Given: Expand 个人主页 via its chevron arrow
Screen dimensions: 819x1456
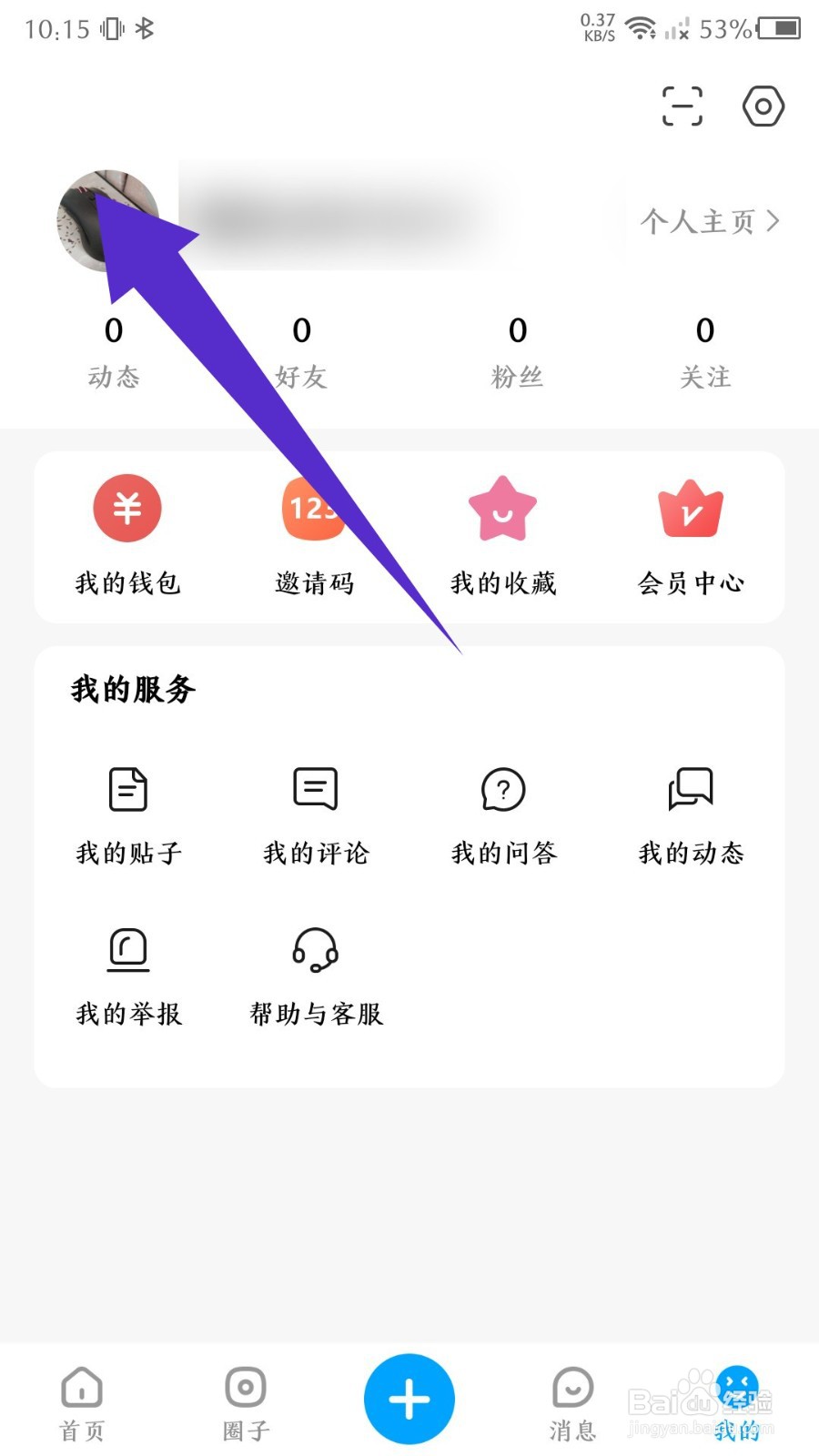Looking at the screenshot, I should [x=775, y=220].
